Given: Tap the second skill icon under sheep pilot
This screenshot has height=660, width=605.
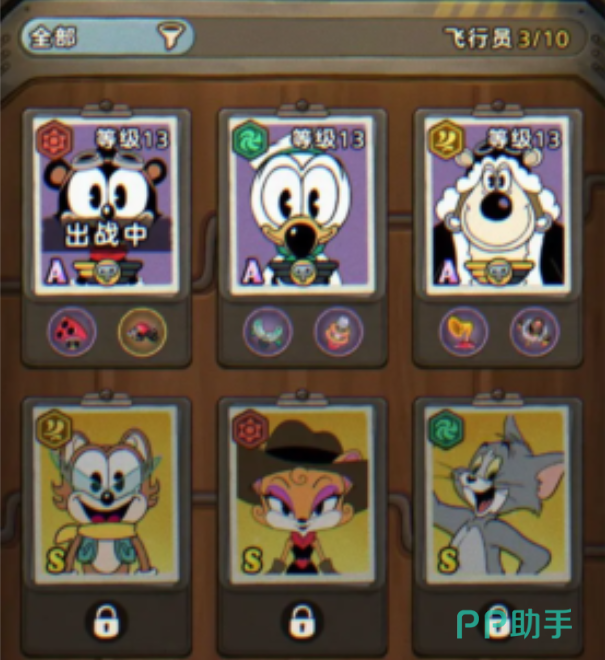Looking at the screenshot, I should [534, 332].
